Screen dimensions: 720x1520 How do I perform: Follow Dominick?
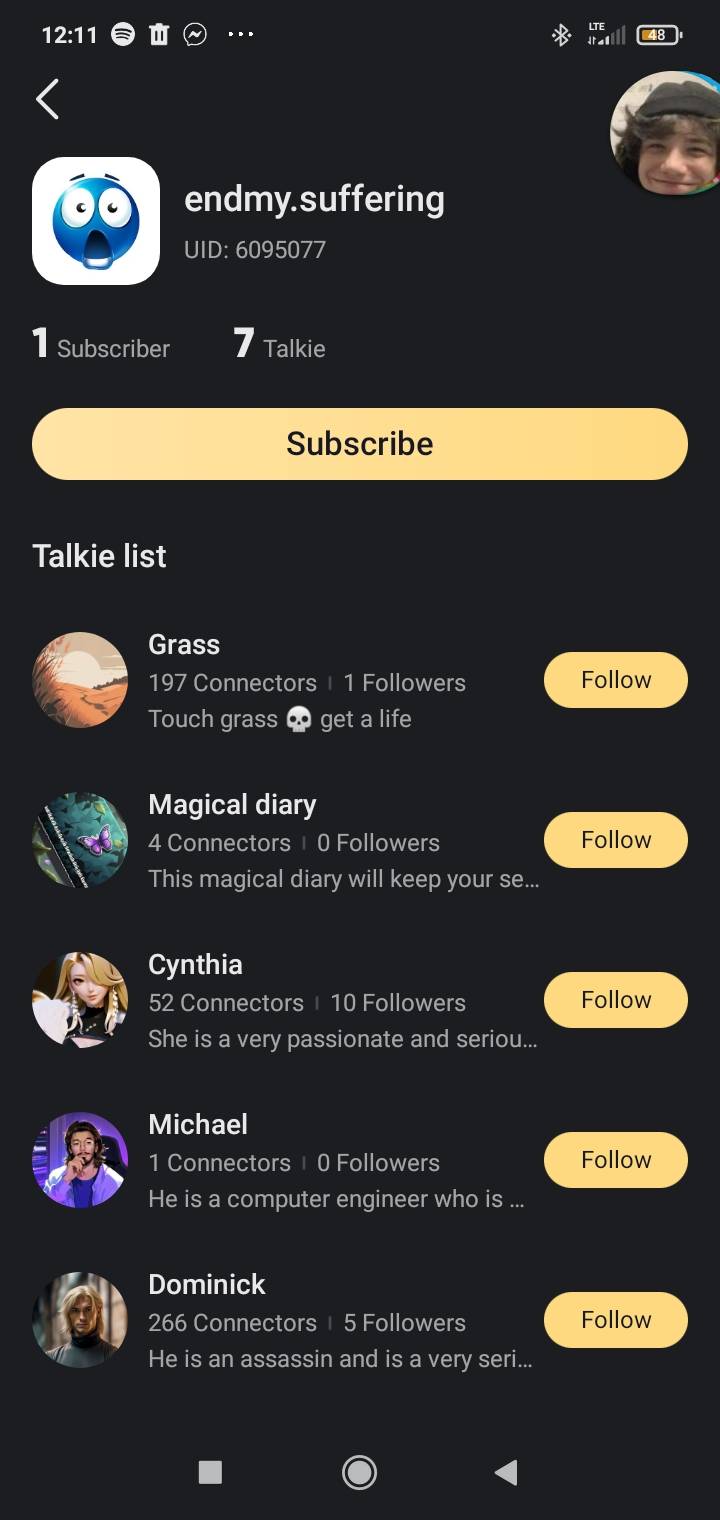tap(615, 1320)
